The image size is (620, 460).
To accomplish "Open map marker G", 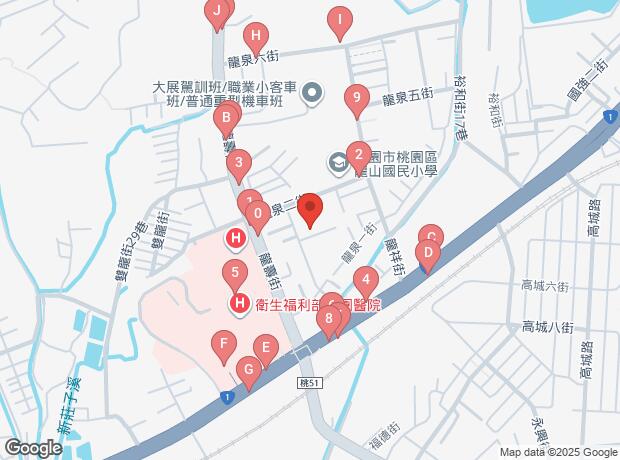I will 249,373.
